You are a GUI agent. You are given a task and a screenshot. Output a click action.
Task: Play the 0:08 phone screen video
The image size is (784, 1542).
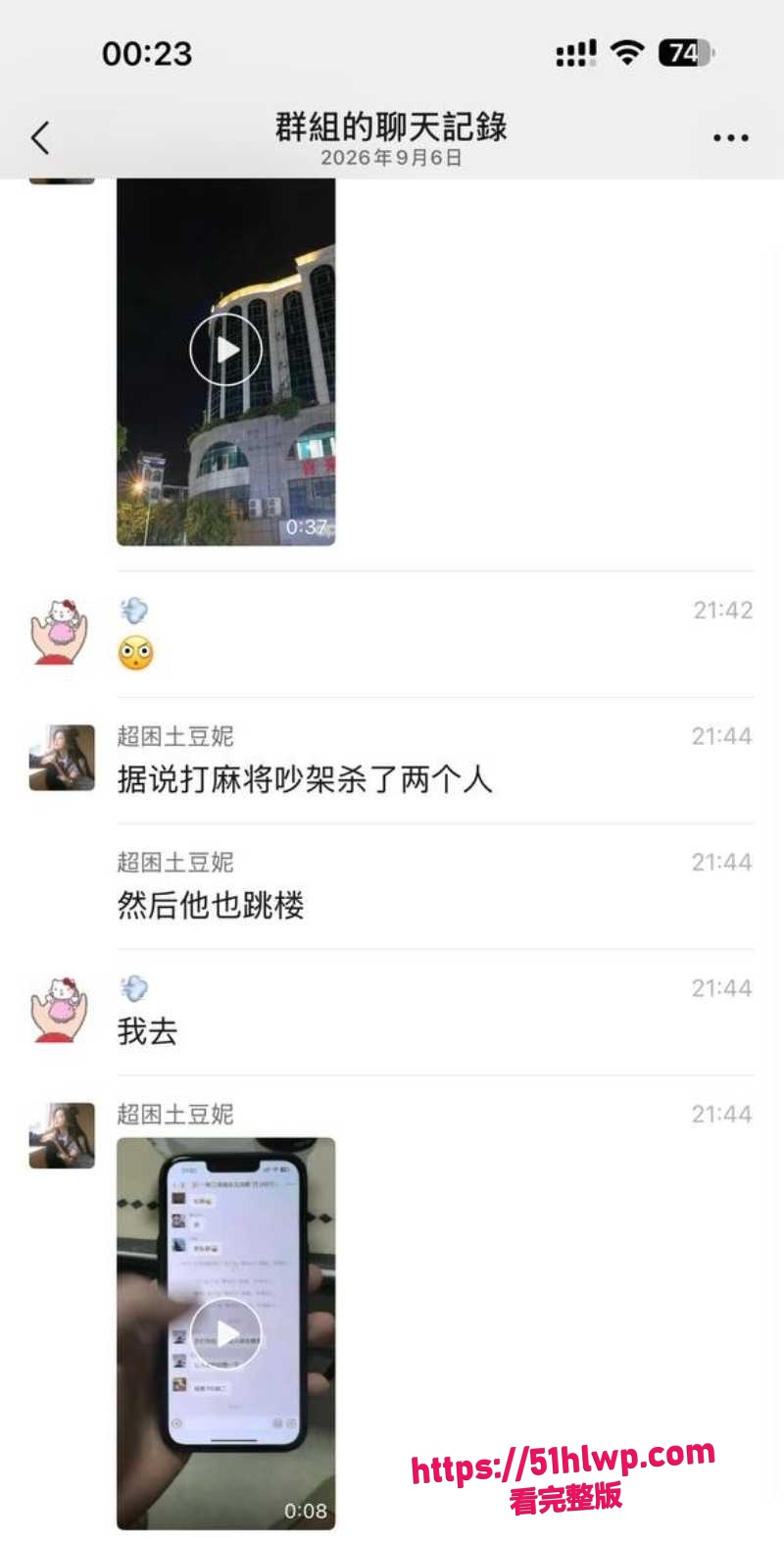pos(226,1333)
